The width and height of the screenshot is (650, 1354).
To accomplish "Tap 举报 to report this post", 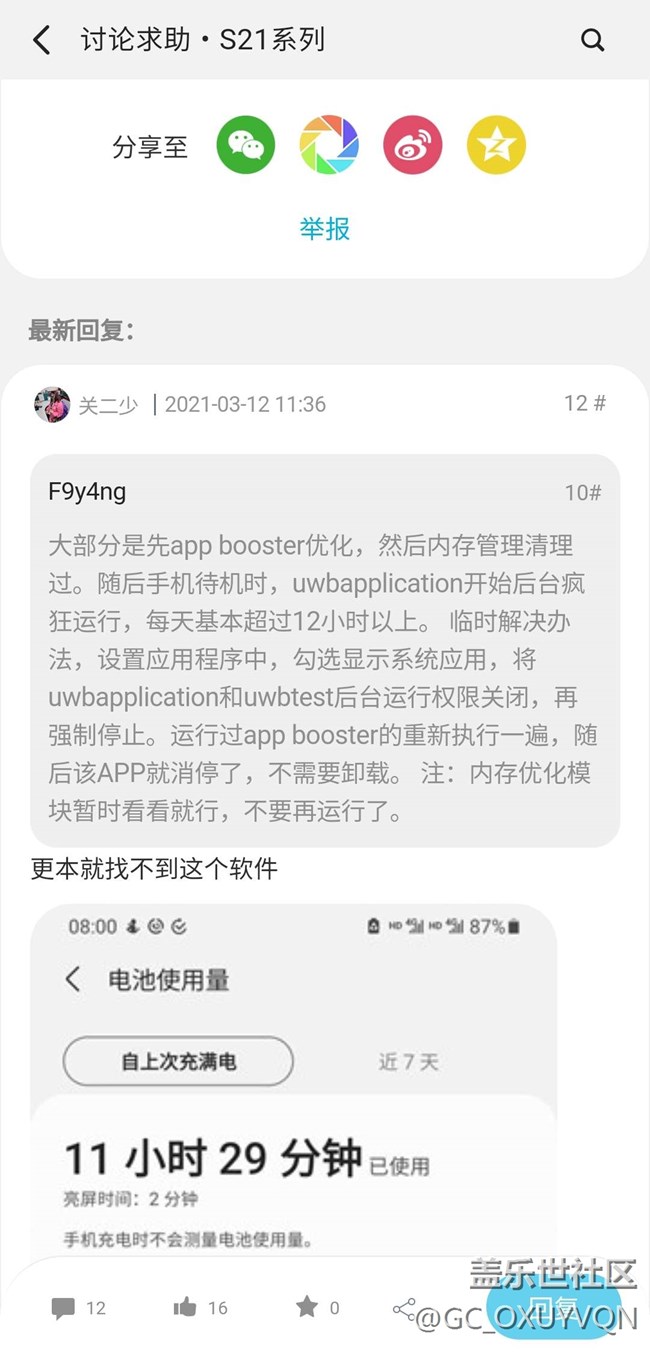I will [325, 229].
